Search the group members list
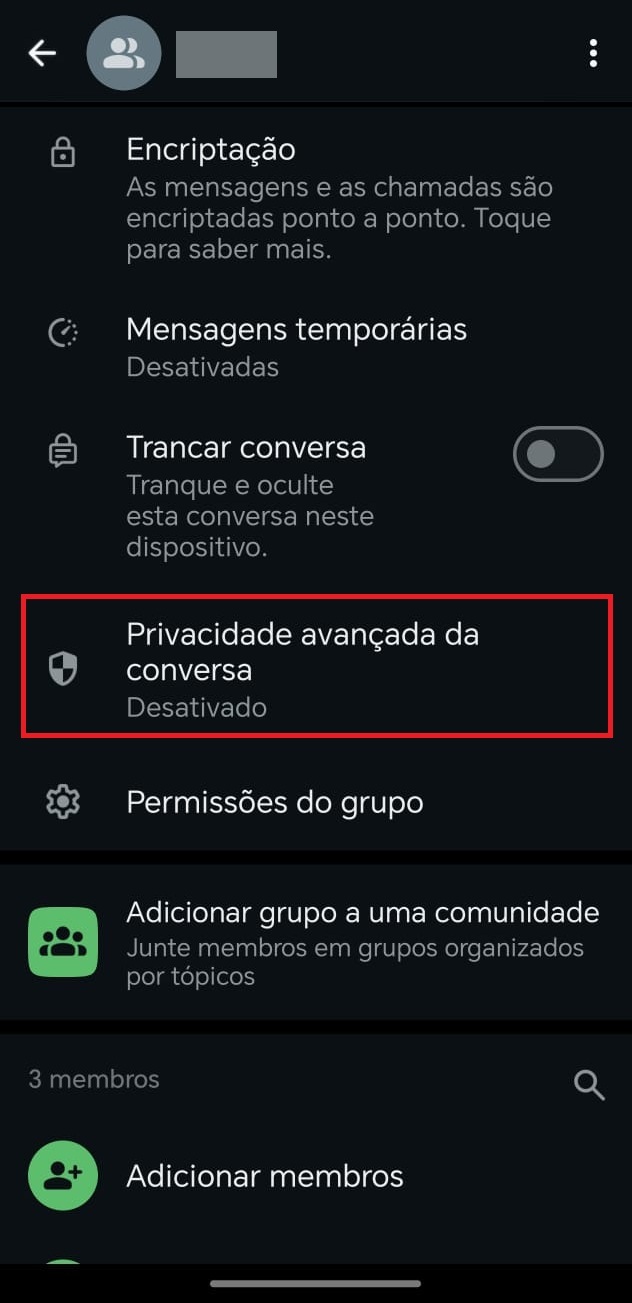Viewport: 632px width, 1303px height. [x=589, y=1084]
